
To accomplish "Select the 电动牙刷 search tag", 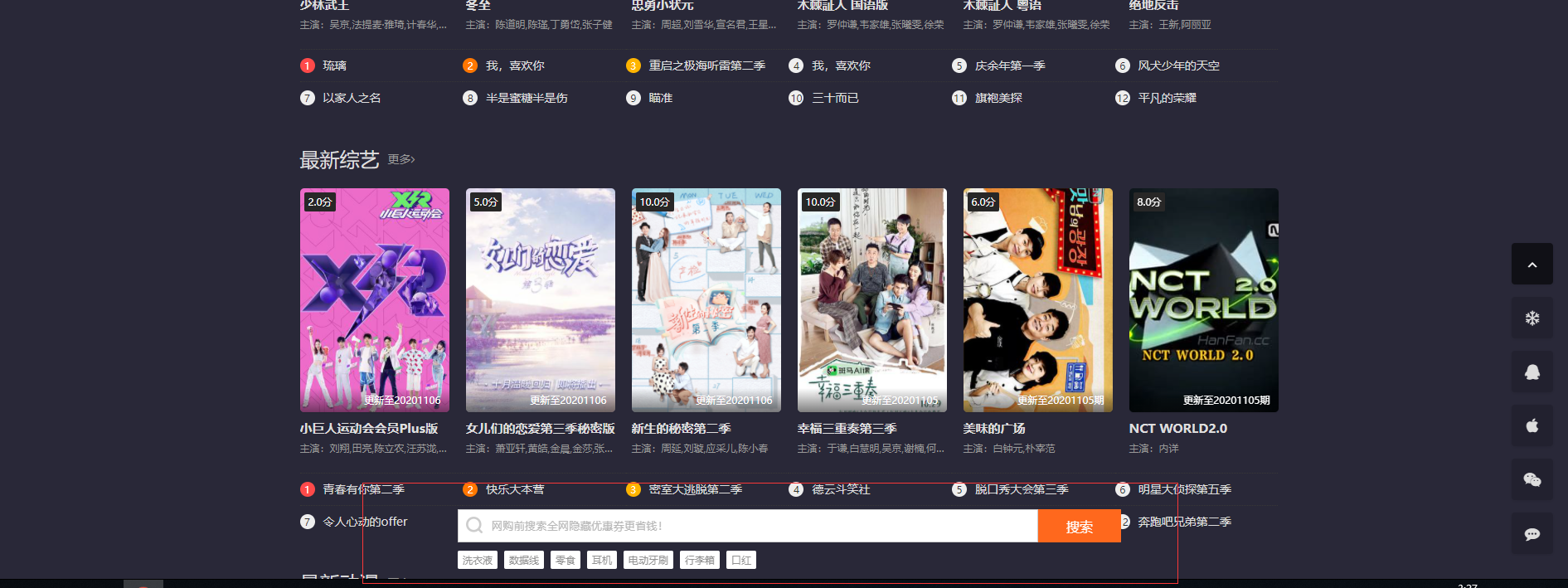I will point(648,561).
